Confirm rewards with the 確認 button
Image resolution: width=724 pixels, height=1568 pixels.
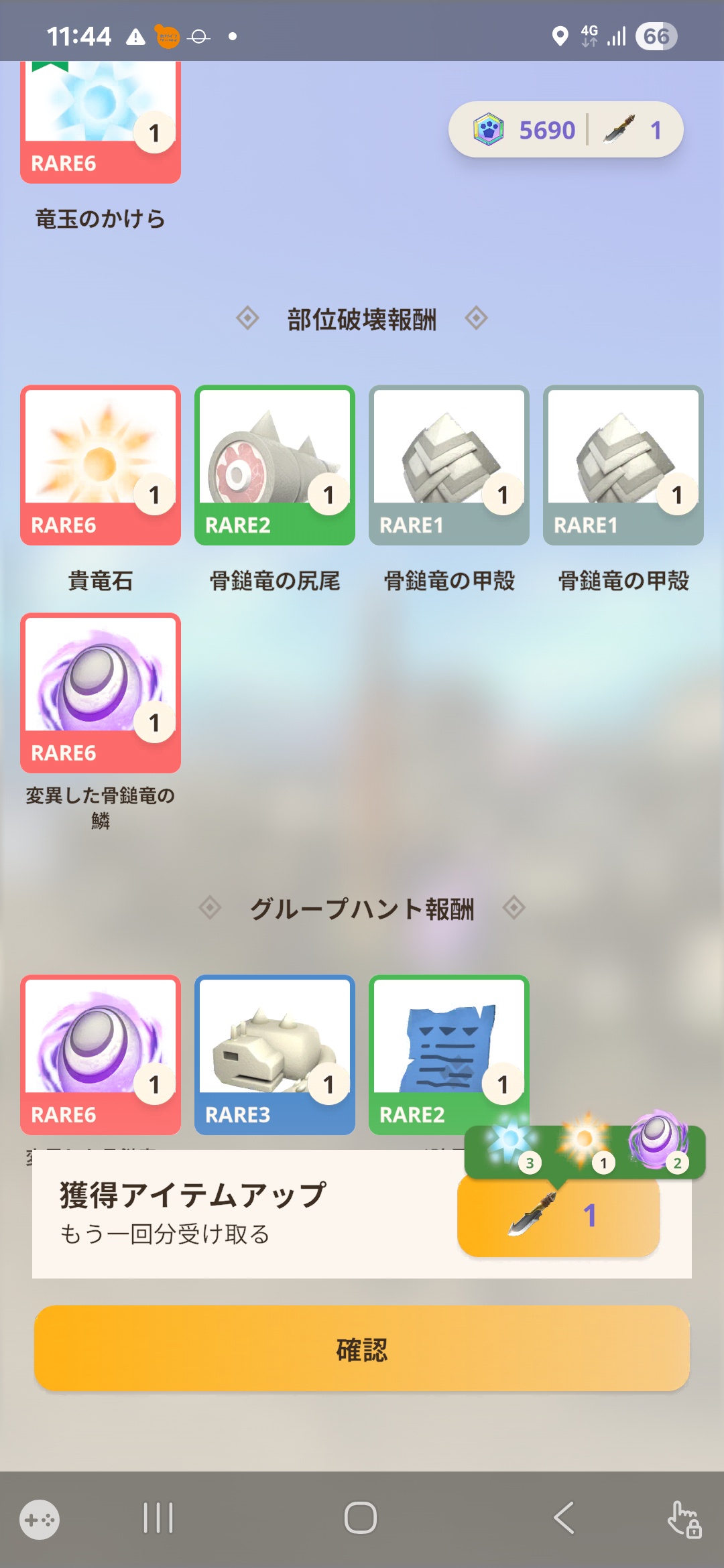(362, 1348)
